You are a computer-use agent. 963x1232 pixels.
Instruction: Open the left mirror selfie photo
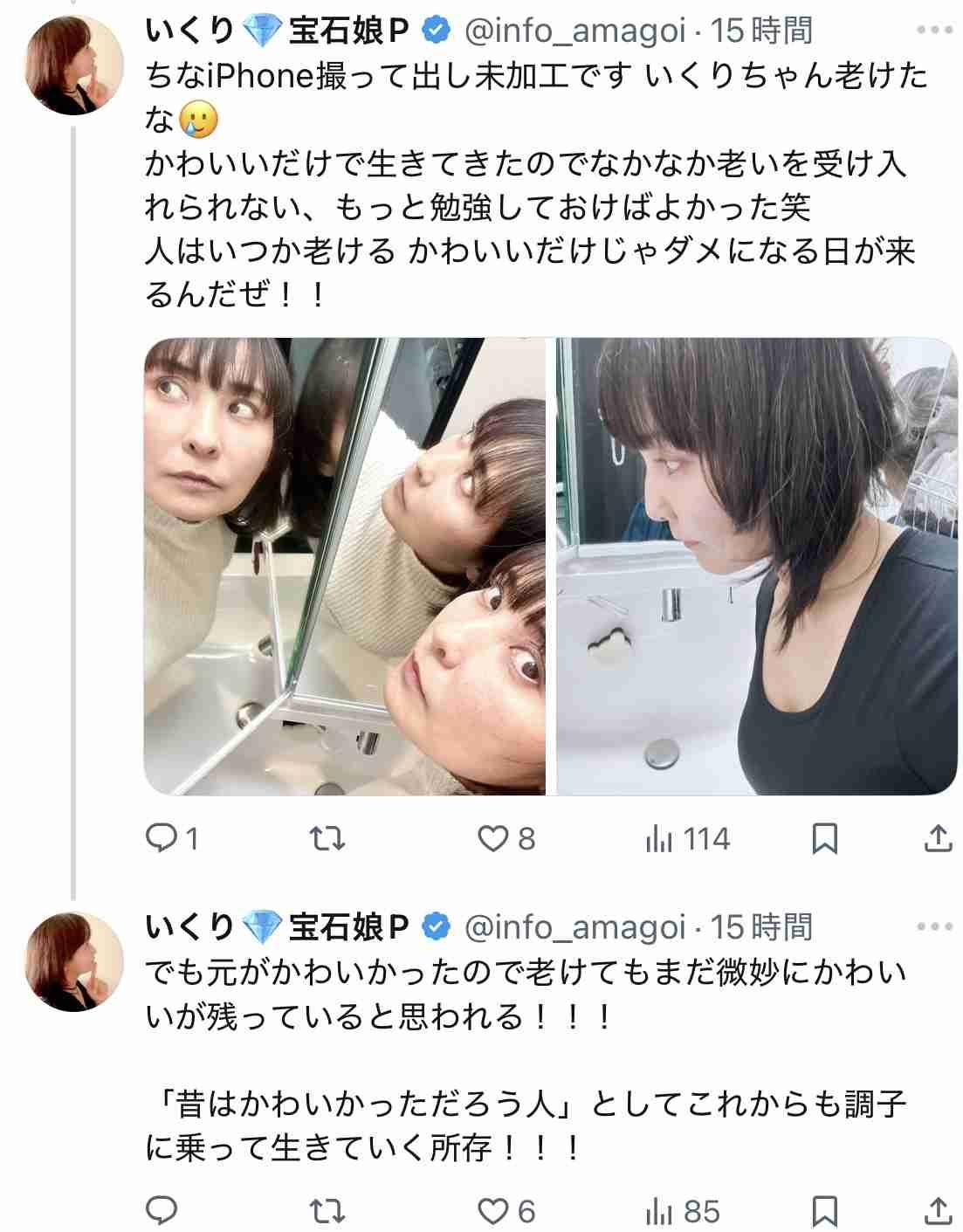click(344, 567)
